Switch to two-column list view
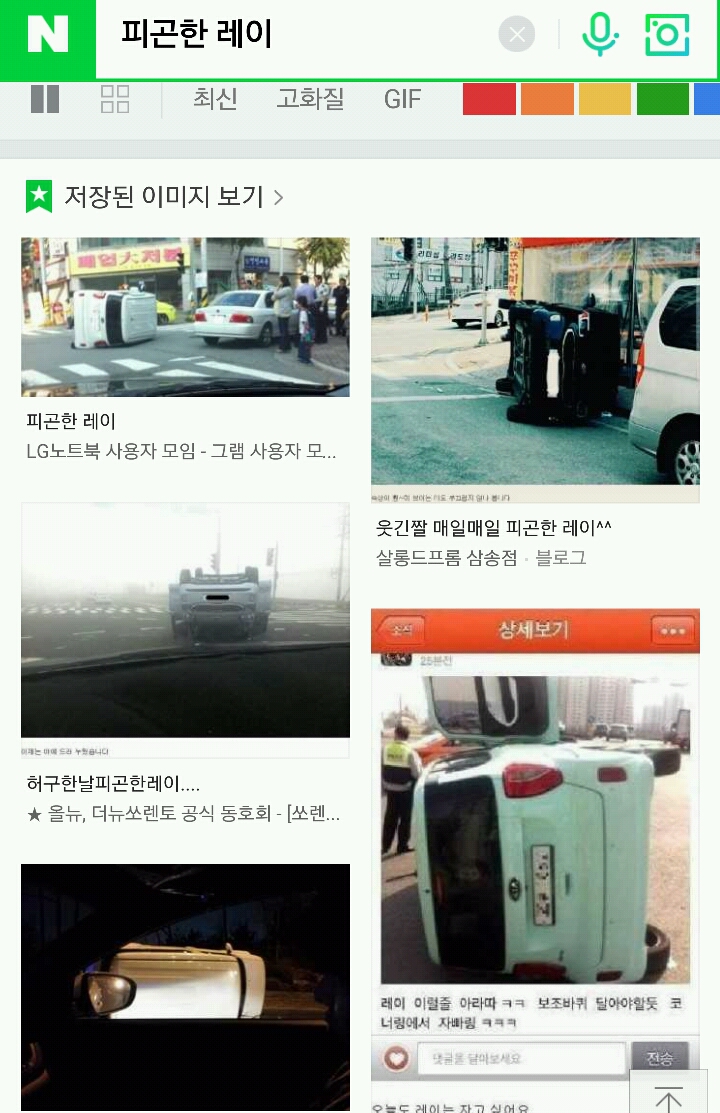Viewport: 720px width, 1113px height. (45, 99)
